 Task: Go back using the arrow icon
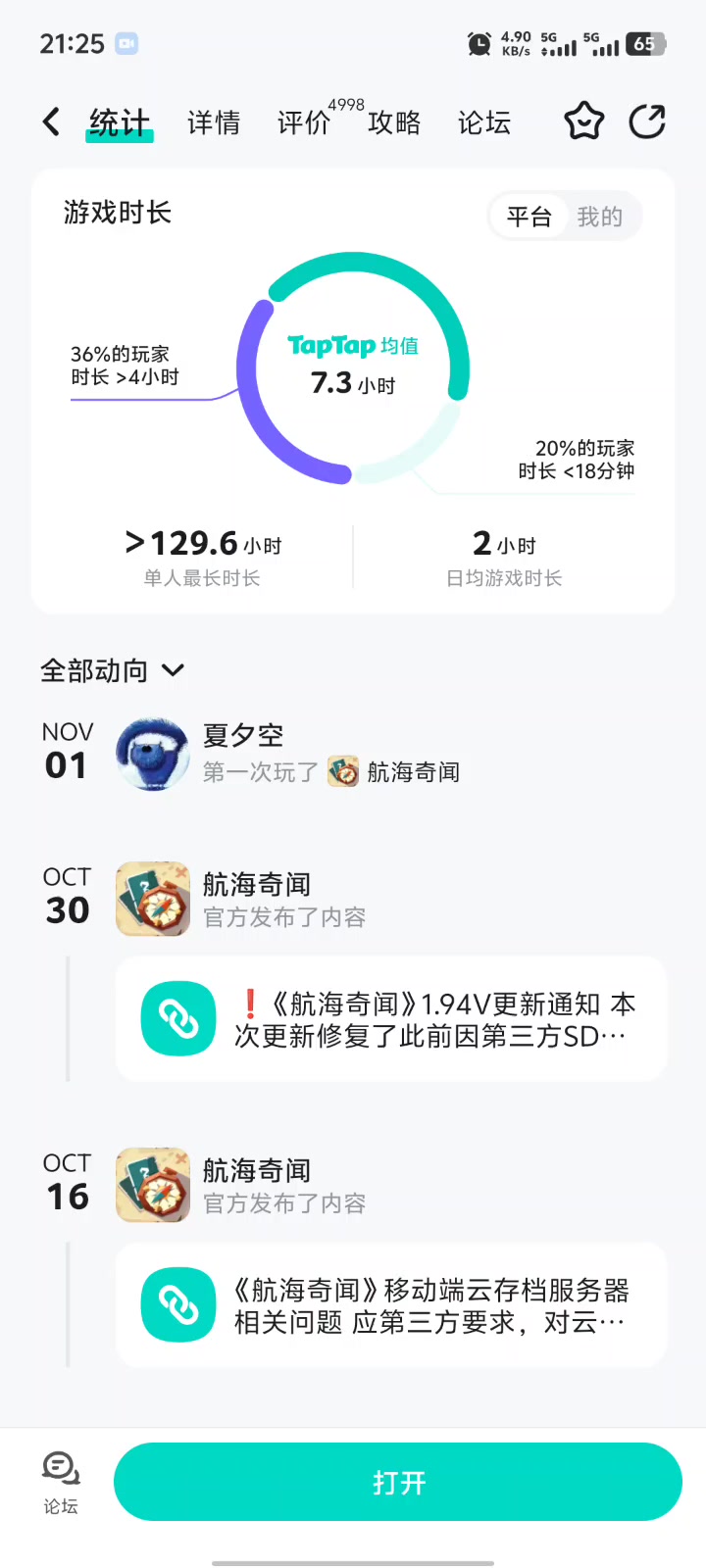[51, 122]
